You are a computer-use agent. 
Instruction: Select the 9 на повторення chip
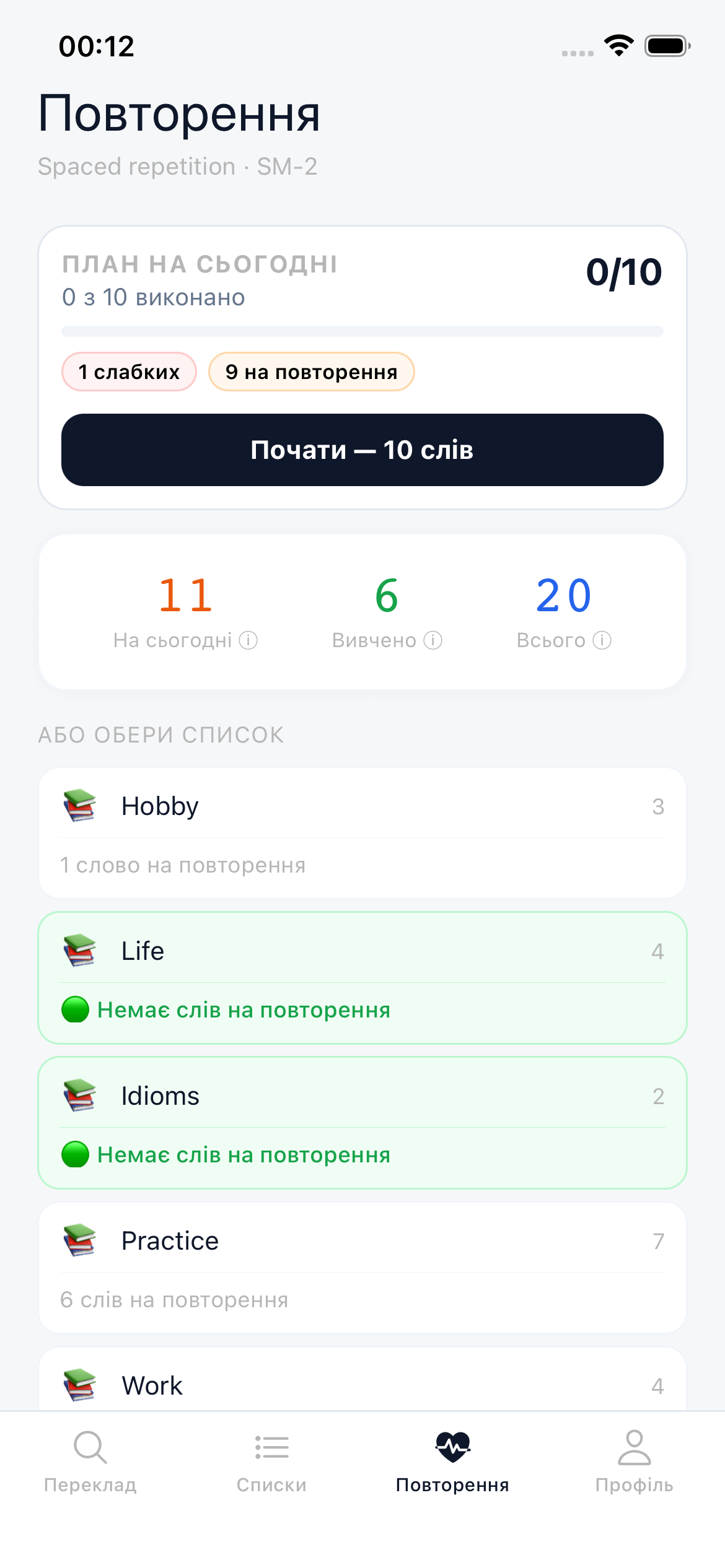click(x=312, y=372)
